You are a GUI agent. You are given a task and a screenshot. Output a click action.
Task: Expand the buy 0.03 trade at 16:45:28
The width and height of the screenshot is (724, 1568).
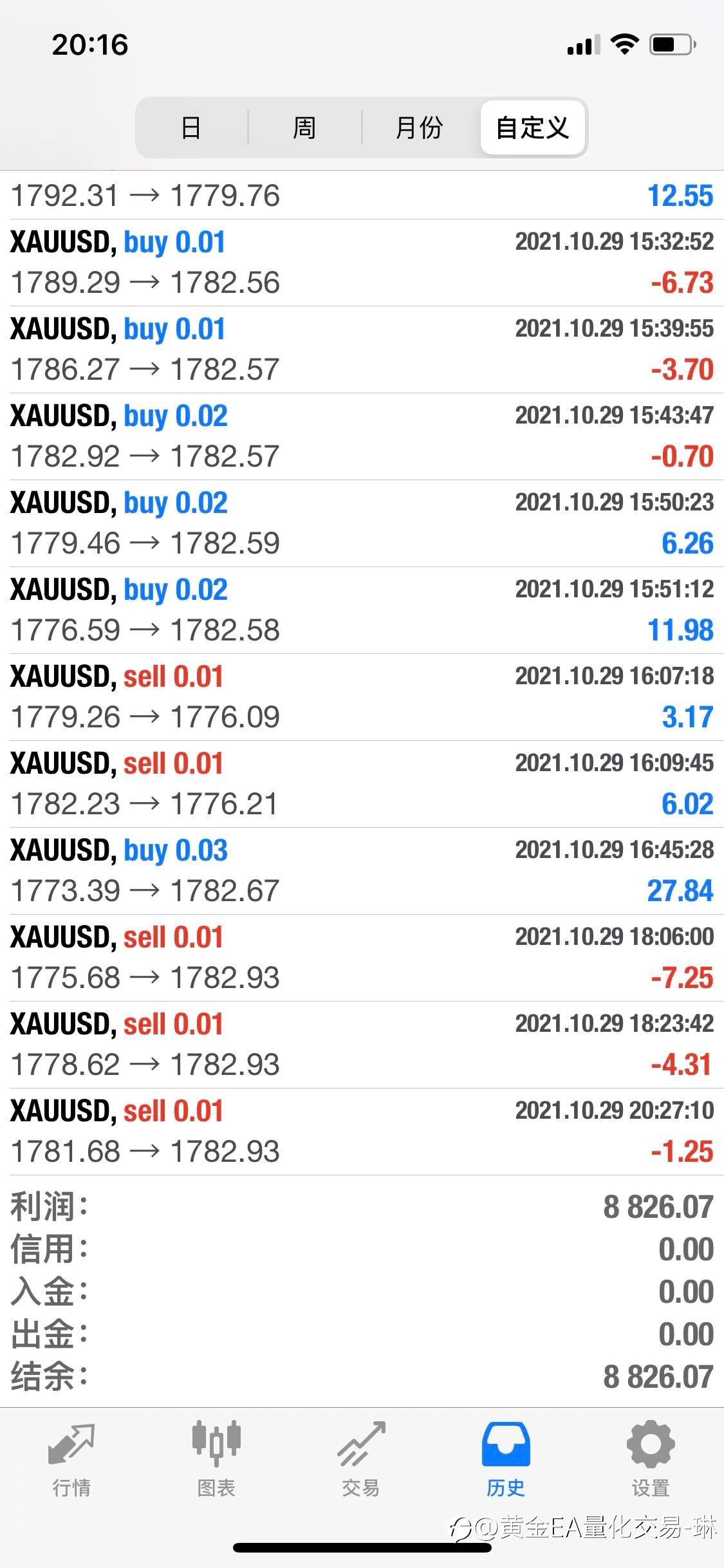(x=362, y=871)
